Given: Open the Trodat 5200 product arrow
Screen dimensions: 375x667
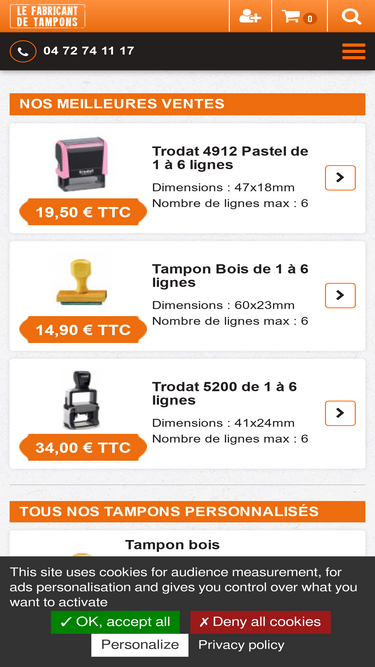Looking at the screenshot, I should (x=340, y=413).
